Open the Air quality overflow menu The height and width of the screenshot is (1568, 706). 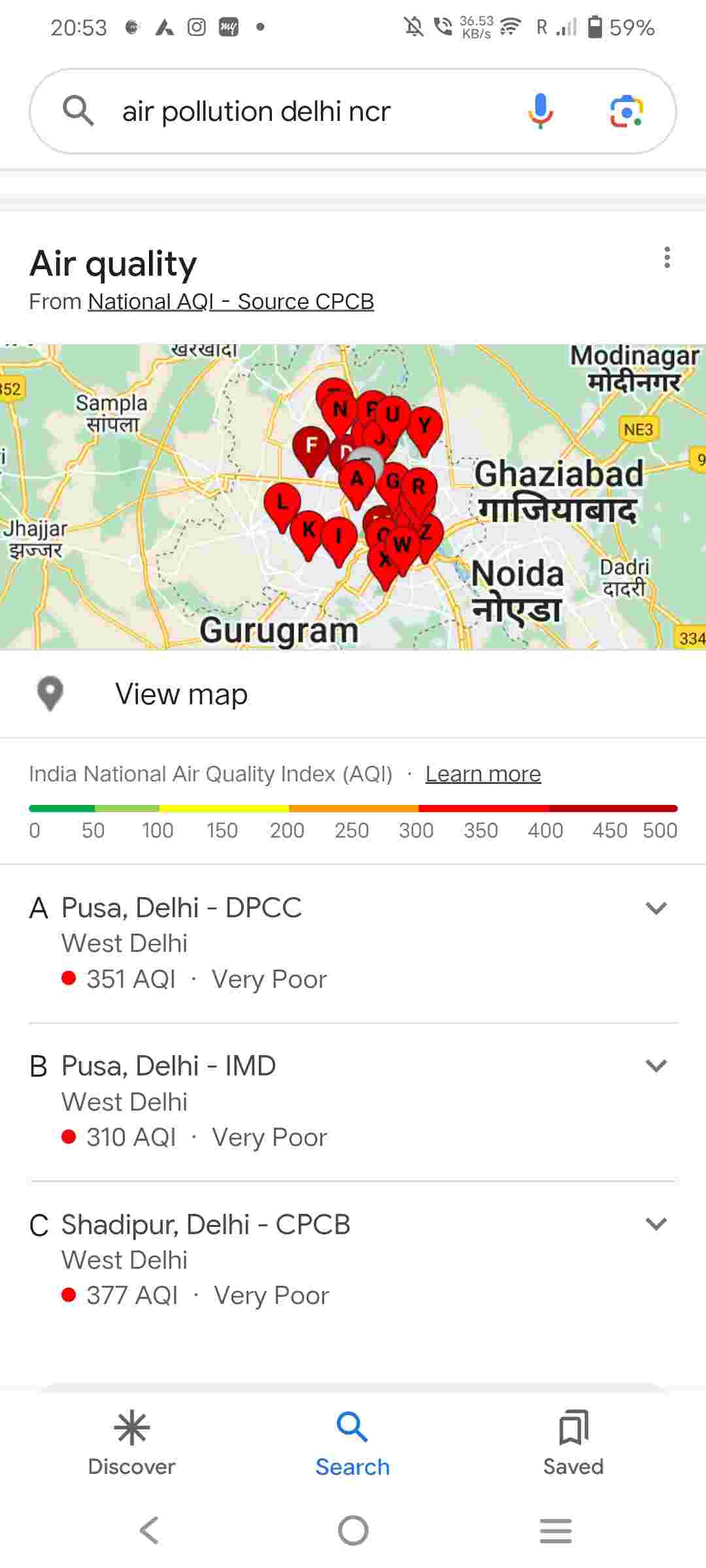pos(667,257)
